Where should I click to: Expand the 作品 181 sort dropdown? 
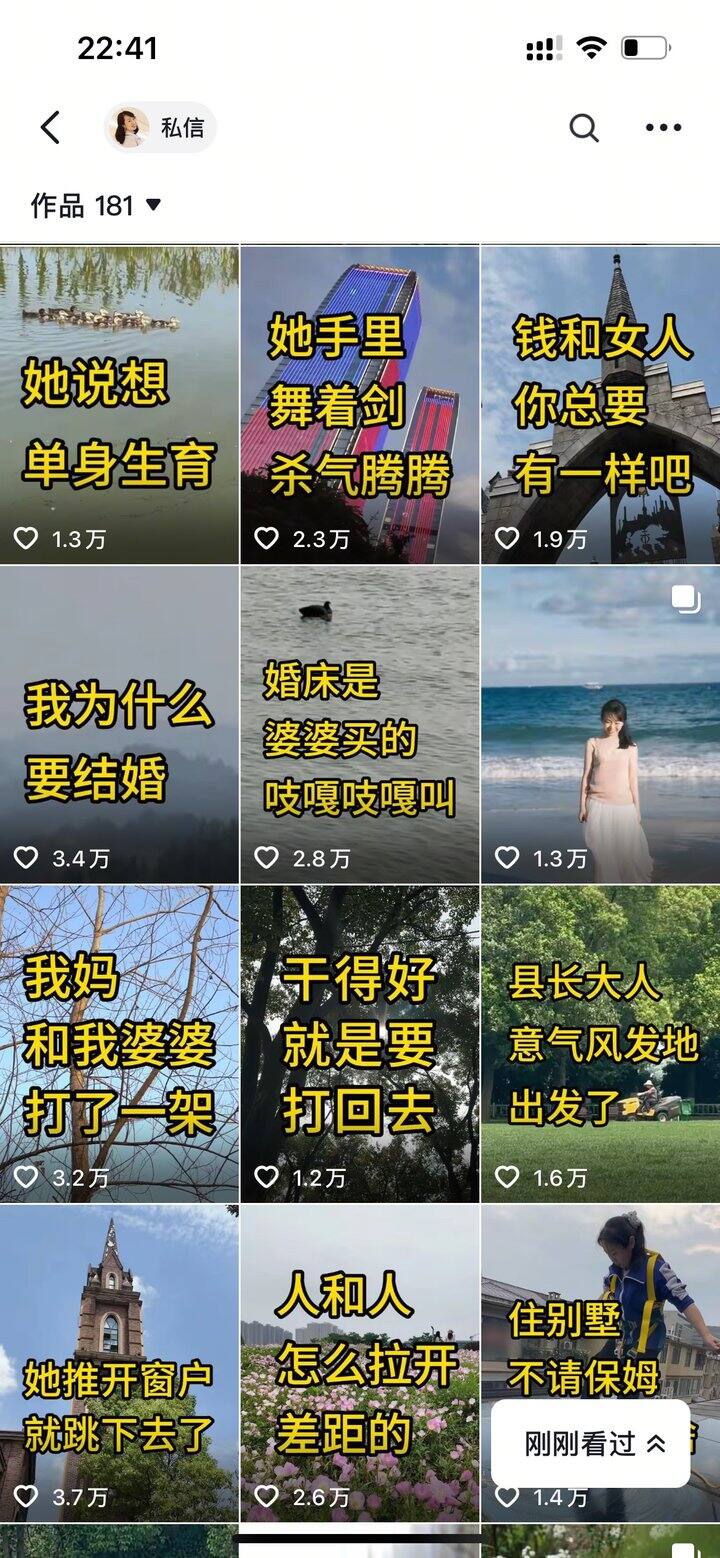click(96, 206)
